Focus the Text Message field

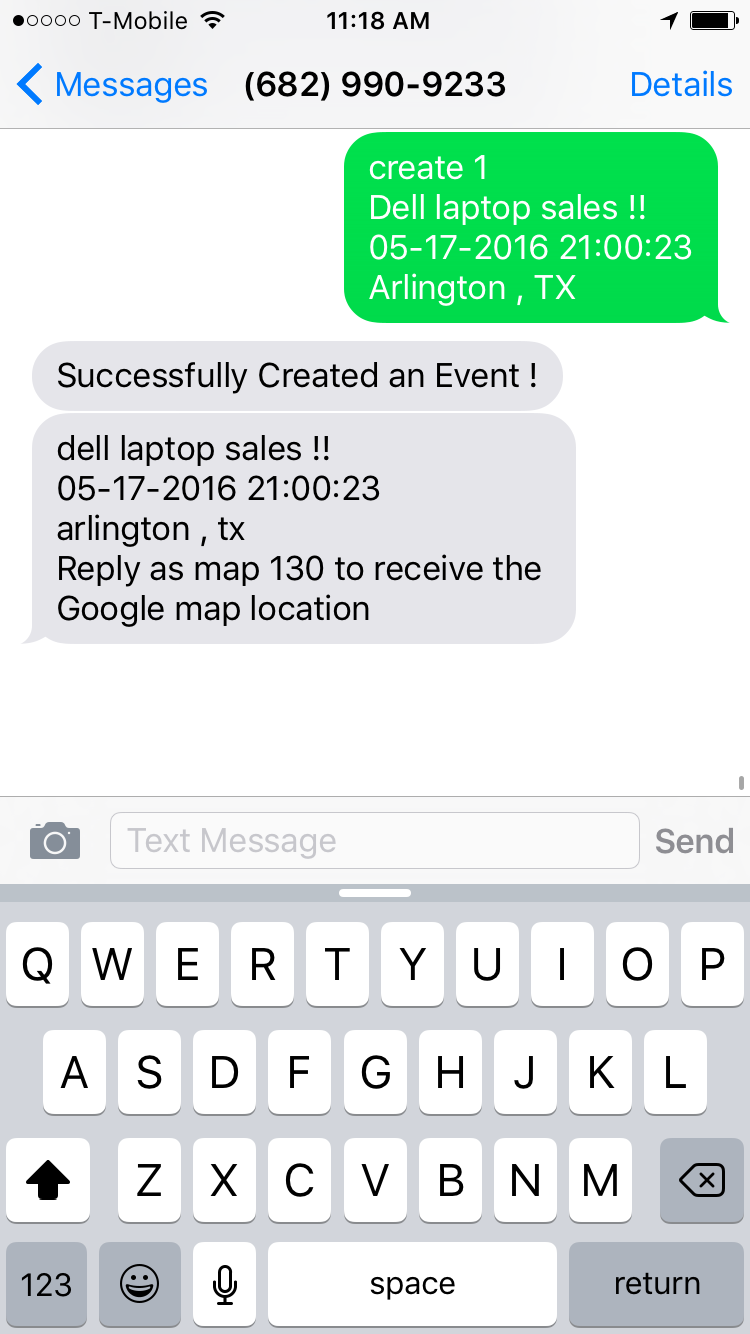pos(374,840)
